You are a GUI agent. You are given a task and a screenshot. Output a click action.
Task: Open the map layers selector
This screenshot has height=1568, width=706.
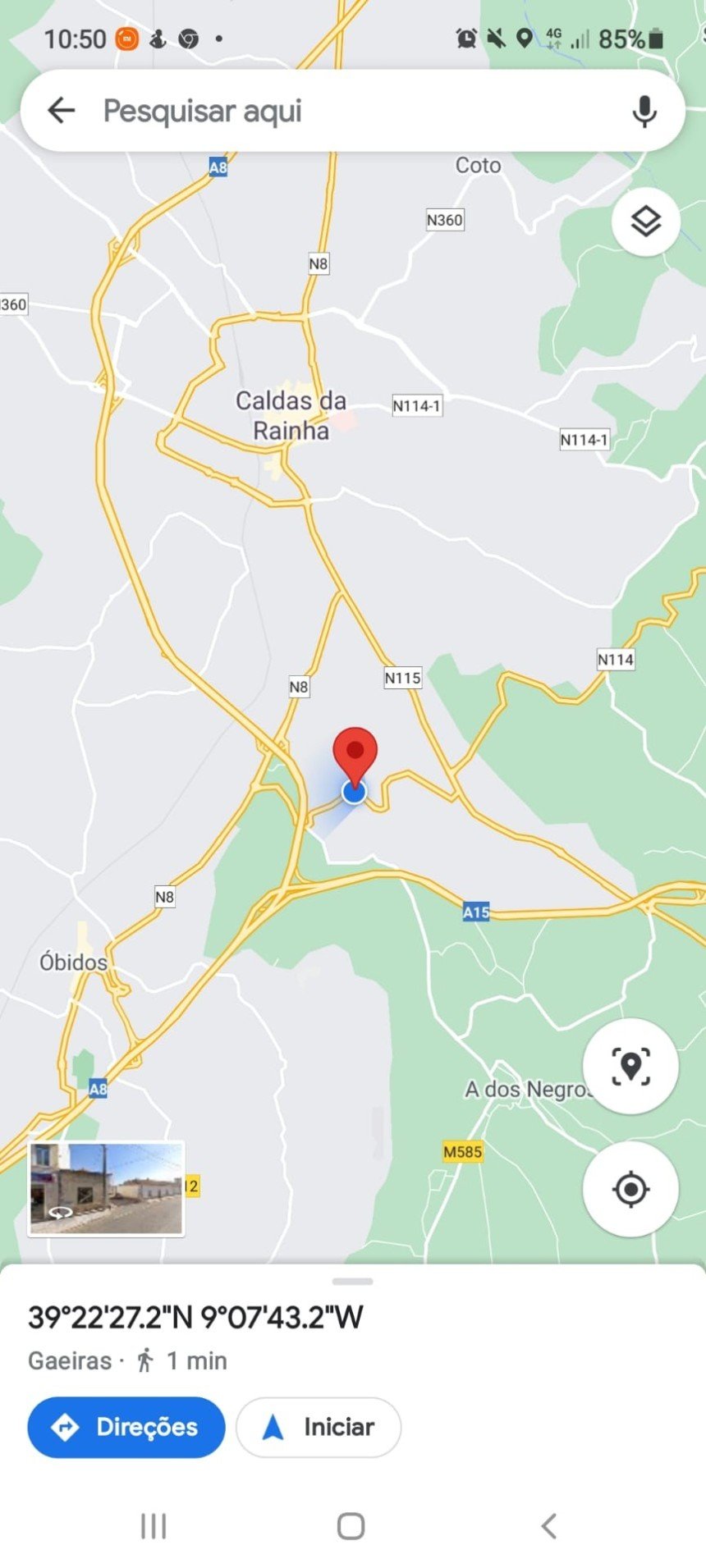pos(646,222)
